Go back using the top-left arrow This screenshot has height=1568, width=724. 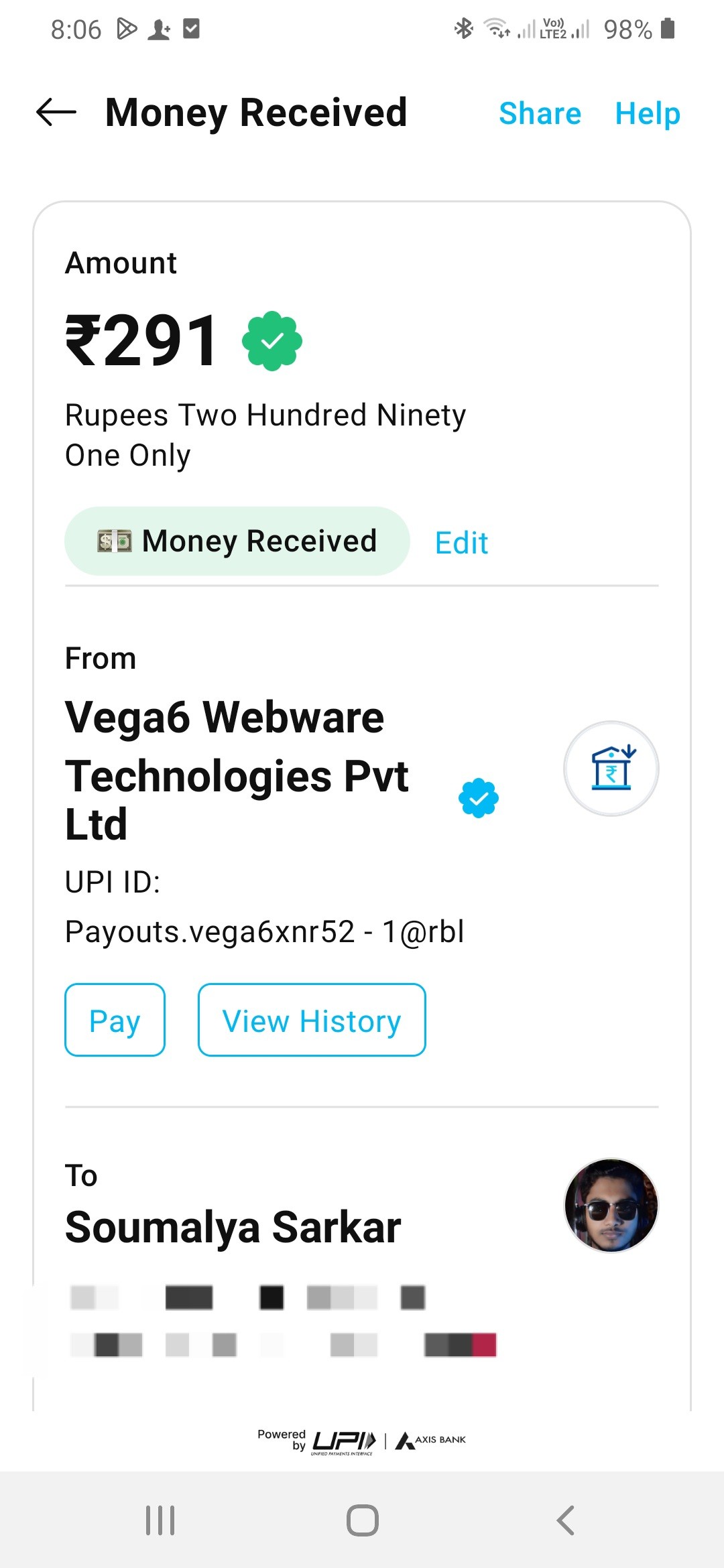coord(56,112)
